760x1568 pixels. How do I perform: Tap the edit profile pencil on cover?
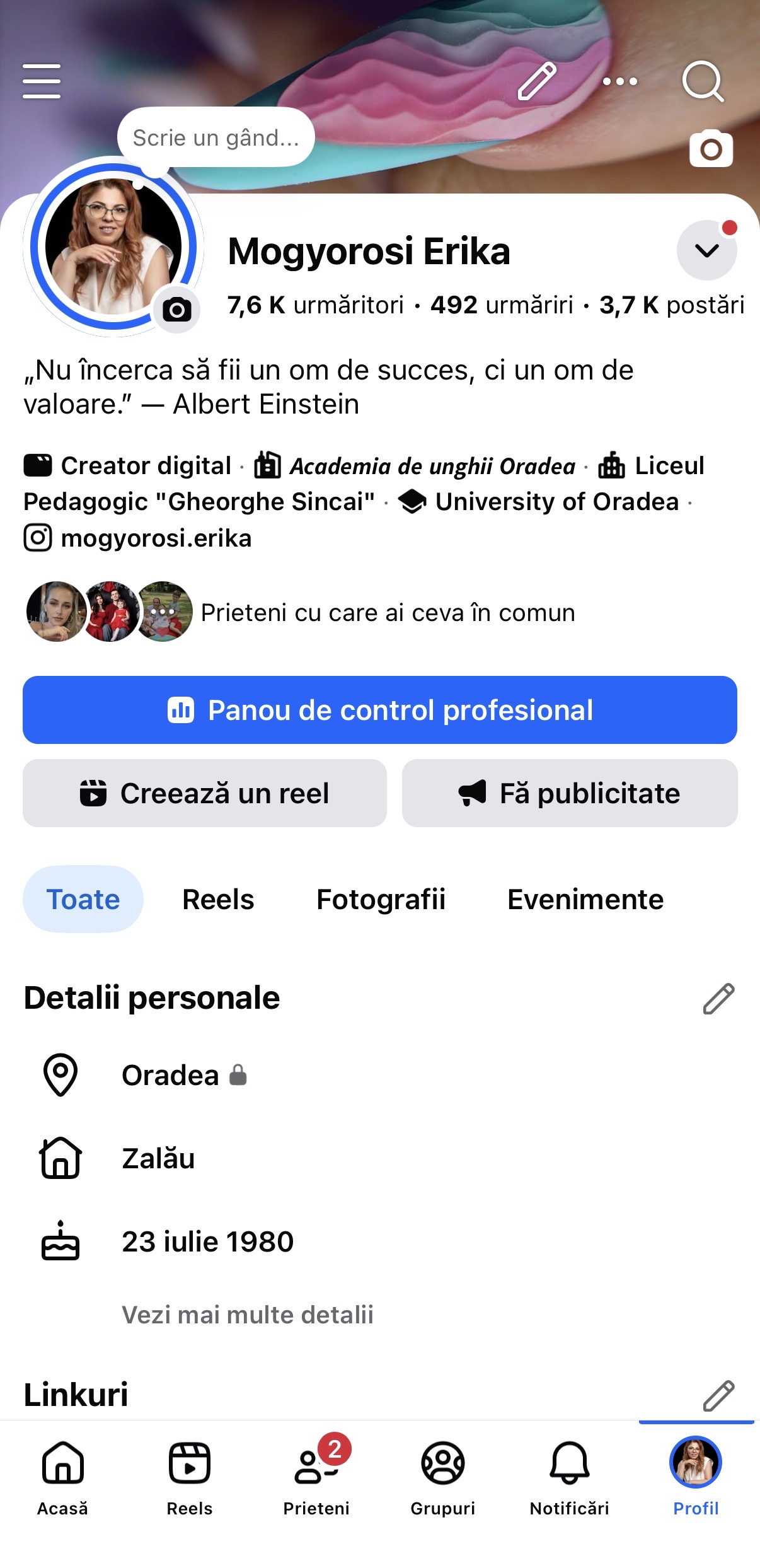tap(537, 81)
